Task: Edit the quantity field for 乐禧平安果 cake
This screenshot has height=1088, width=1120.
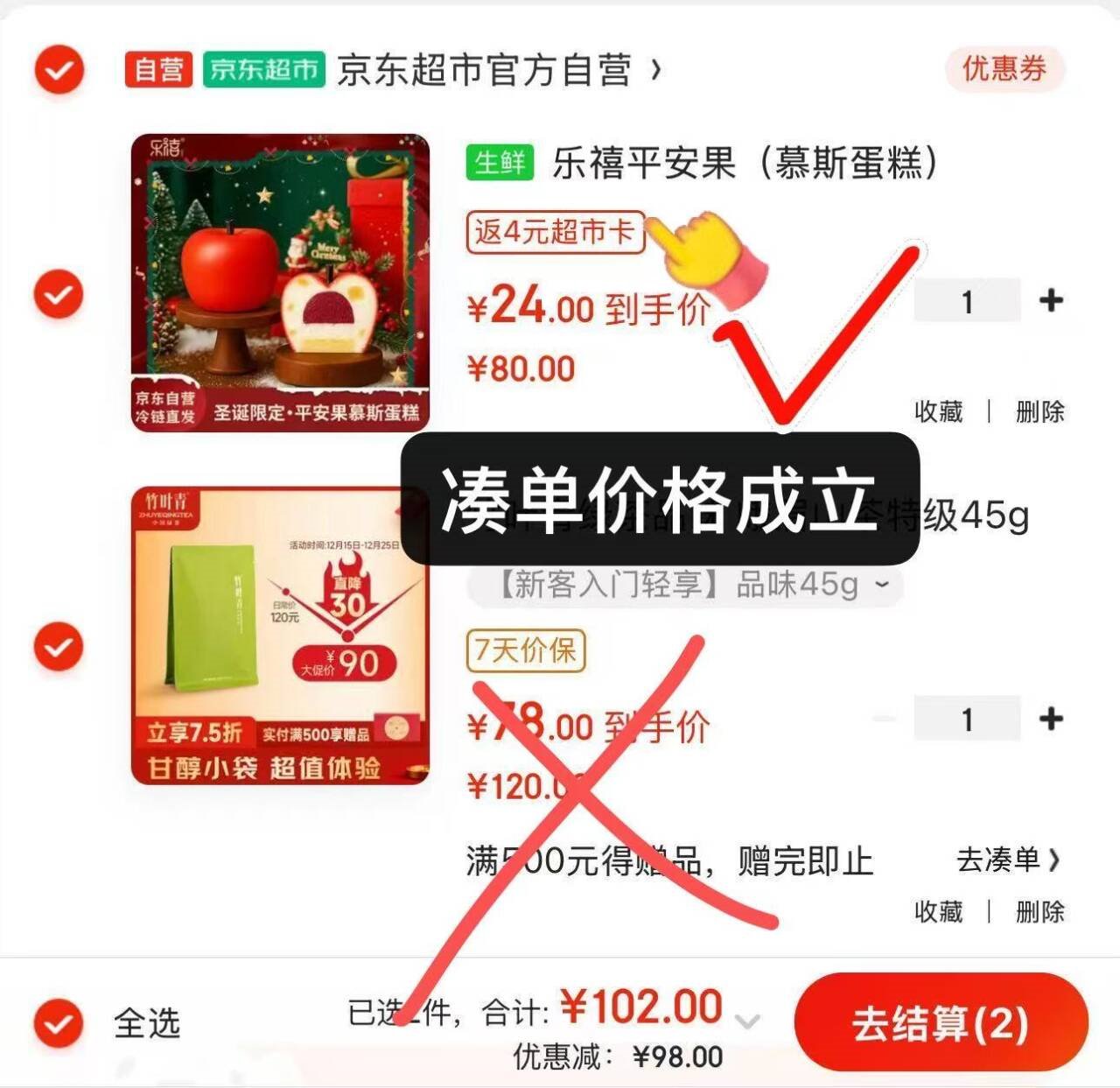Action: [967, 301]
